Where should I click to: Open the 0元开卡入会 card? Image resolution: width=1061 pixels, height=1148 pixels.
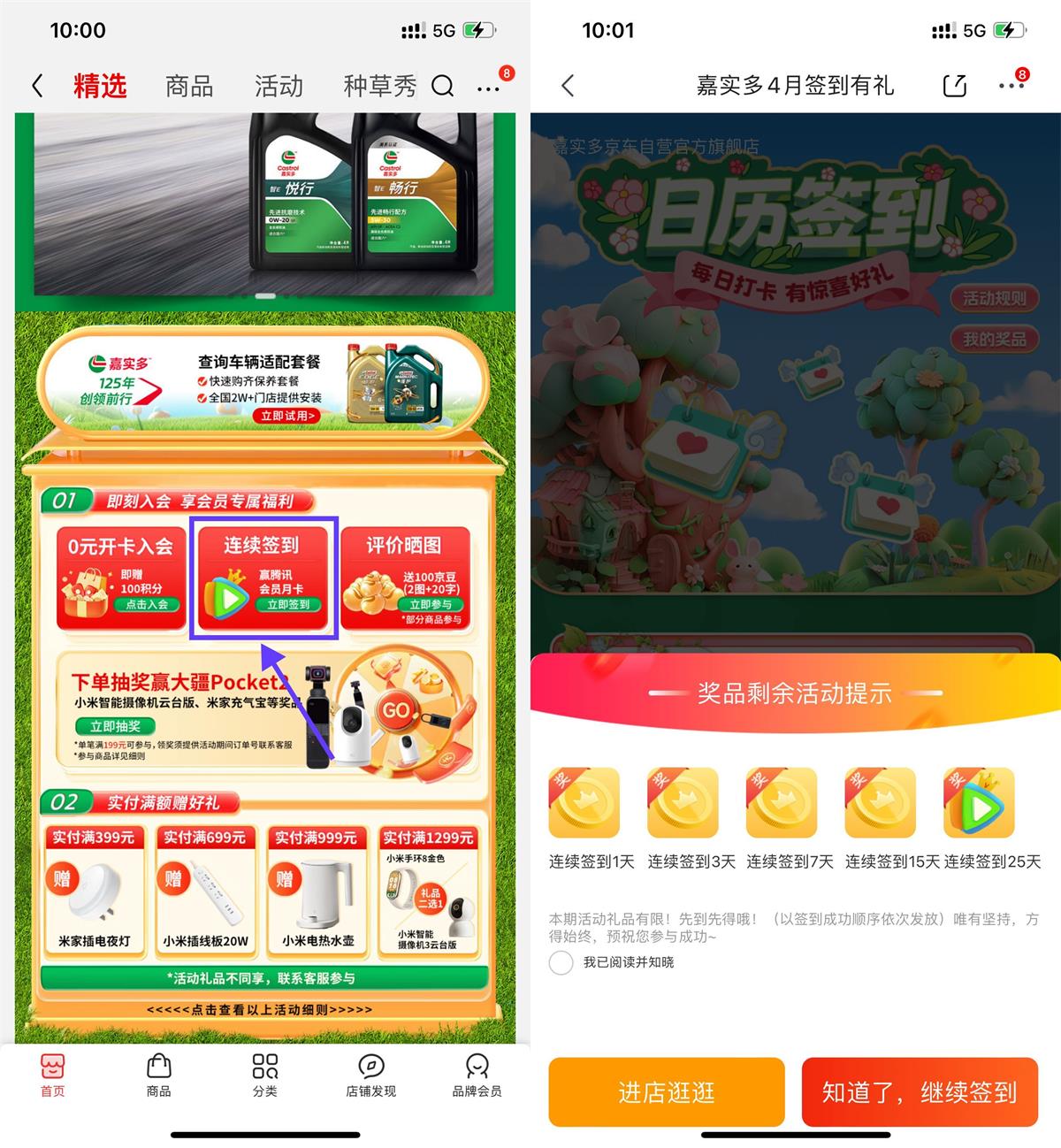(x=121, y=578)
